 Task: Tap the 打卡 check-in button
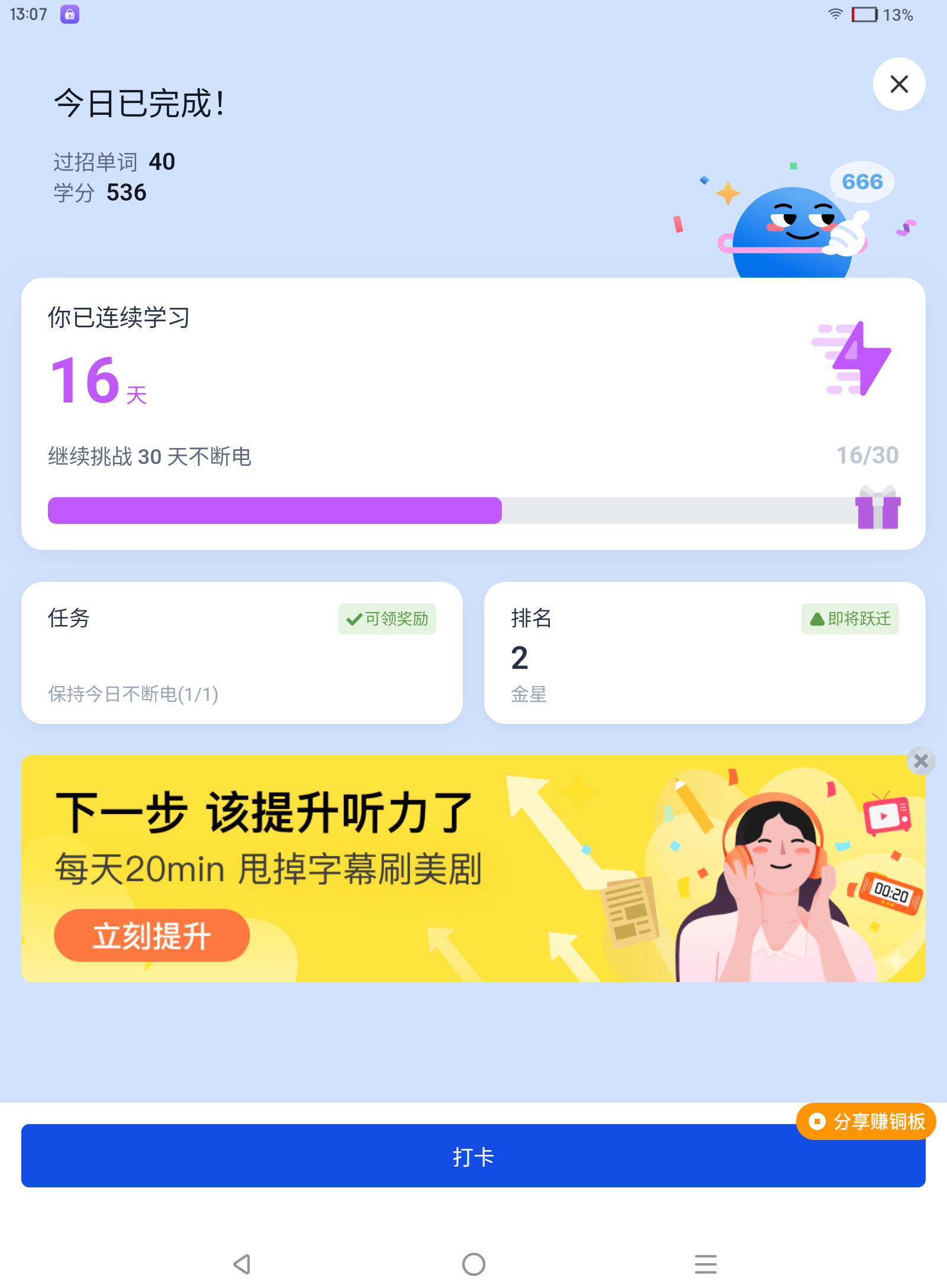472,1157
